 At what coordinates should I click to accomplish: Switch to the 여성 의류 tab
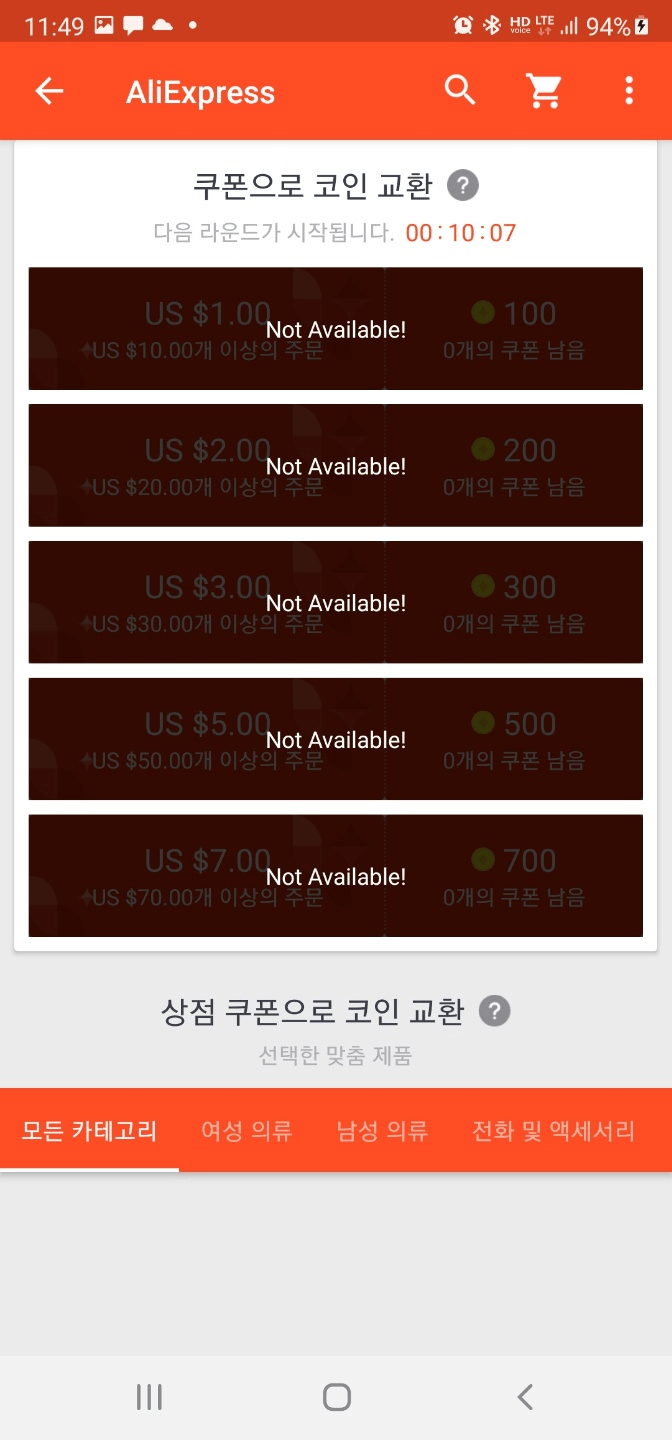[x=246, y=1131]
